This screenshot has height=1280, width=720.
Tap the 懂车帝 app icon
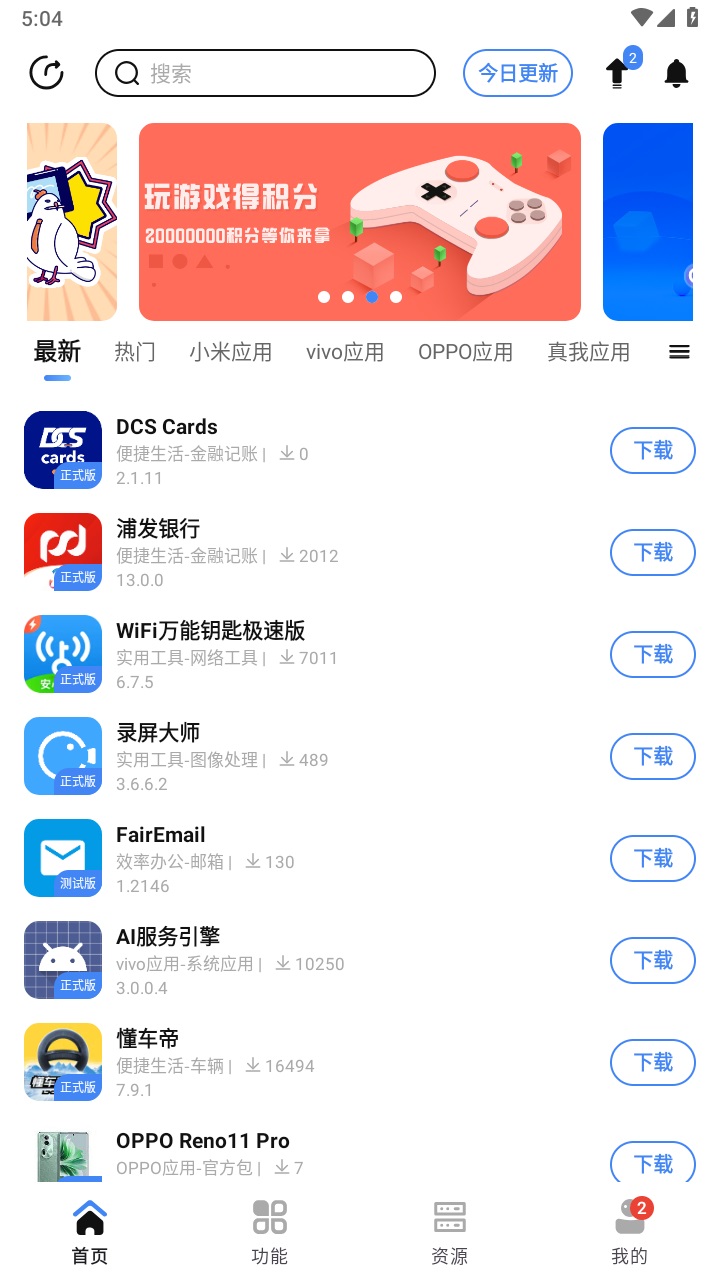(x=63, y=1061)
